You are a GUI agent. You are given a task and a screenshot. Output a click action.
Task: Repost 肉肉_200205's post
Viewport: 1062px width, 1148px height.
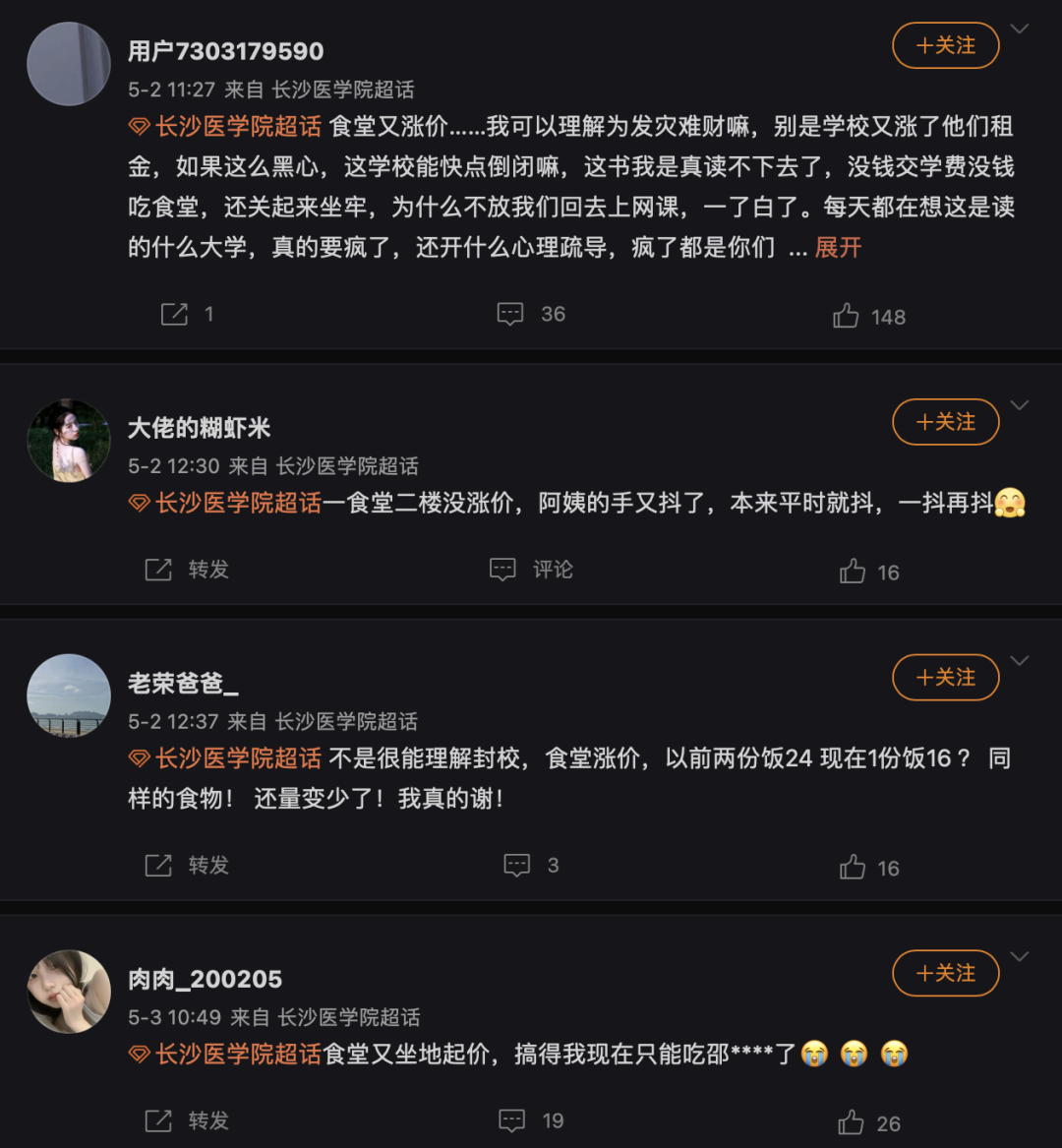[158, 1120]
